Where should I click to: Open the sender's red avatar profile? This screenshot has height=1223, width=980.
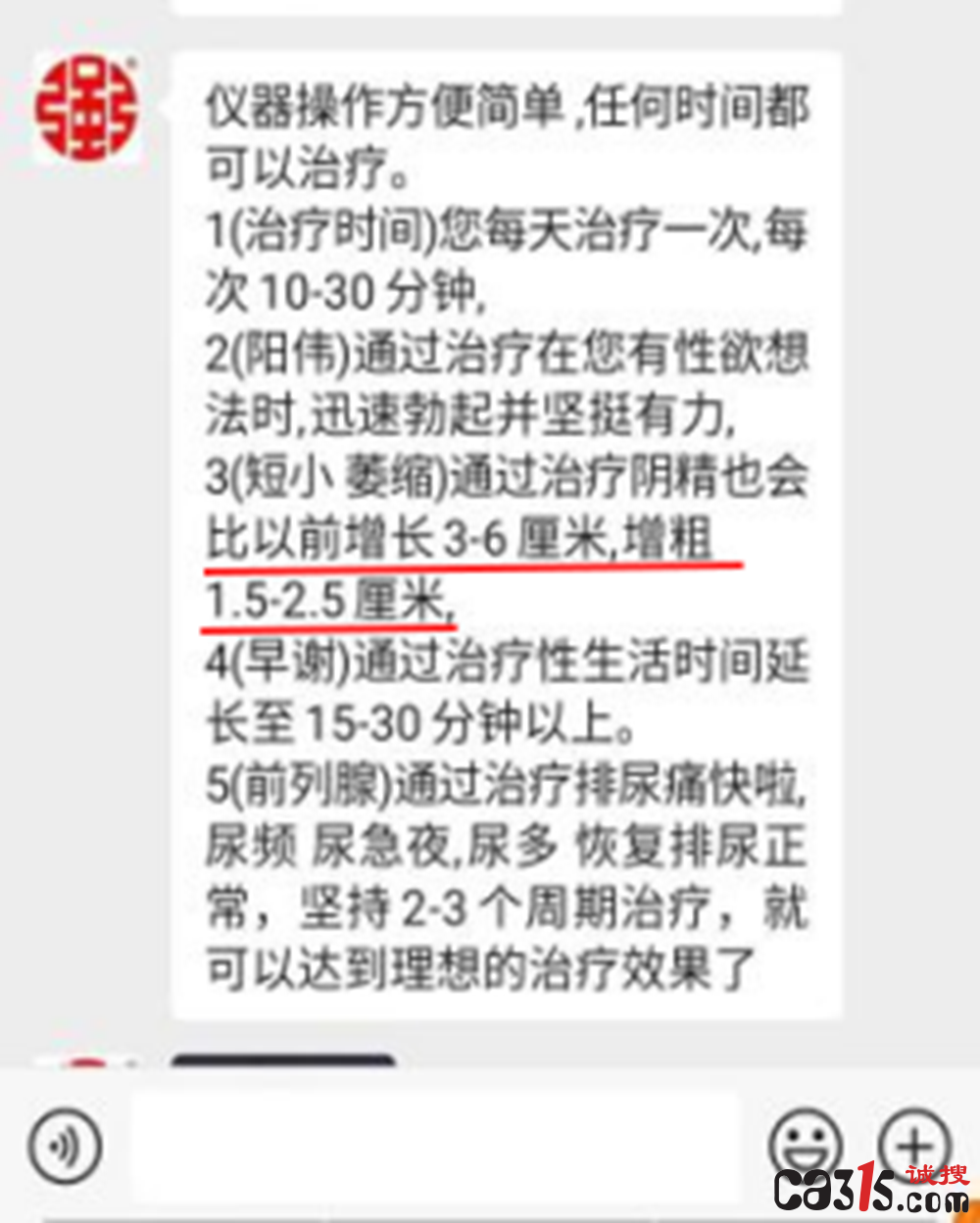[86, 108]
